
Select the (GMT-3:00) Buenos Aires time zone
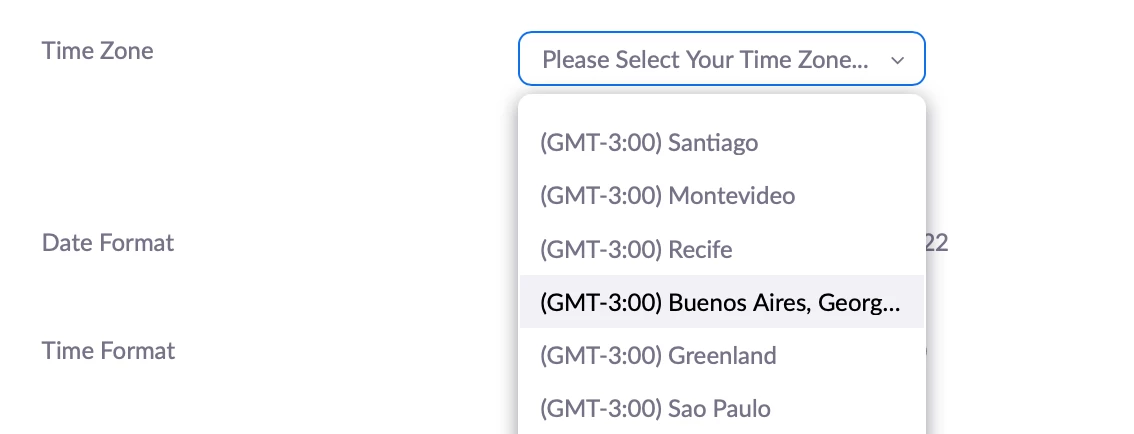(x=720, y=302)
